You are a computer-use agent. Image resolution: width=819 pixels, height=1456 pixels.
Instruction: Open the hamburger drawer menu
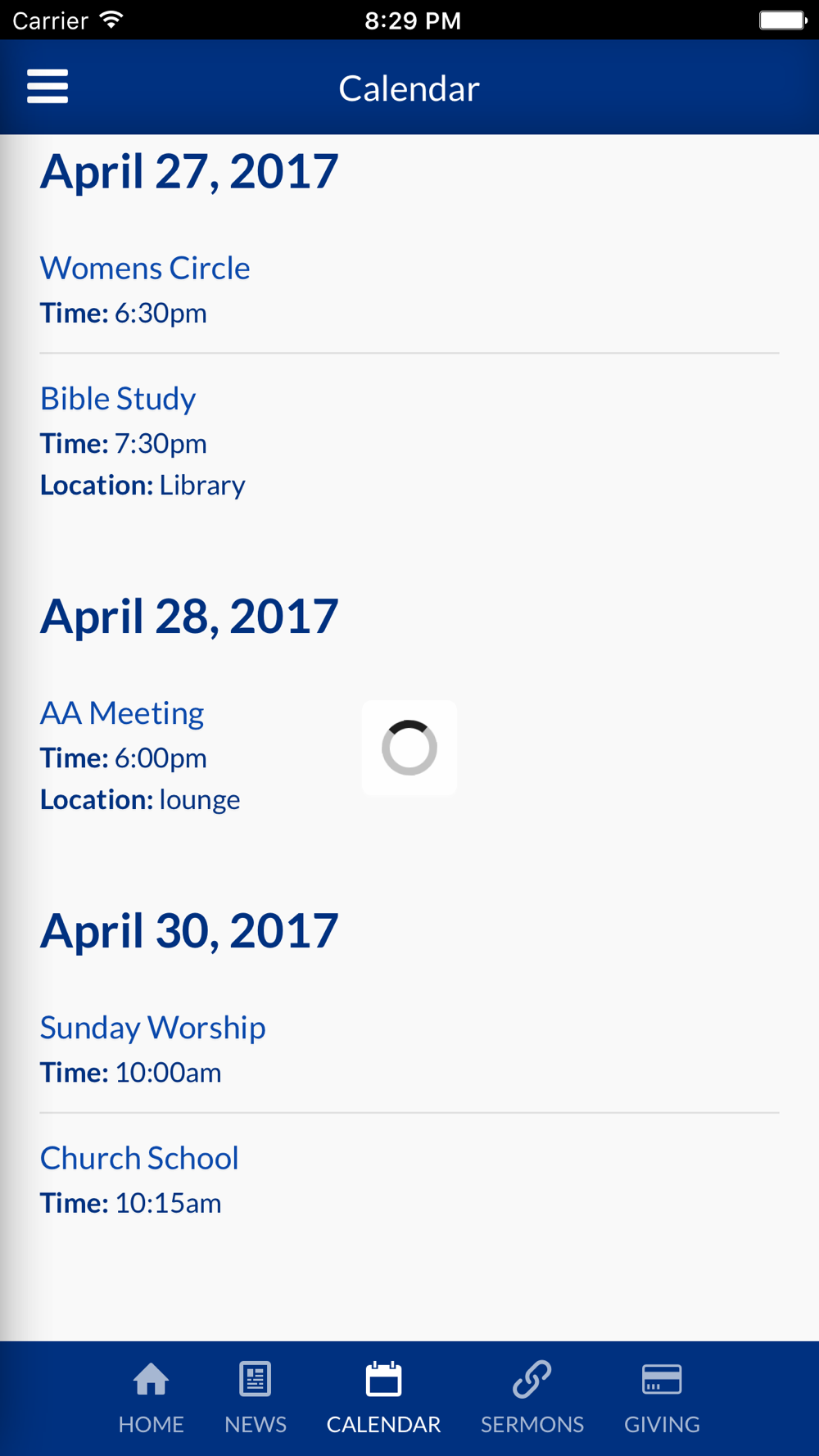(x=48, y=87)
